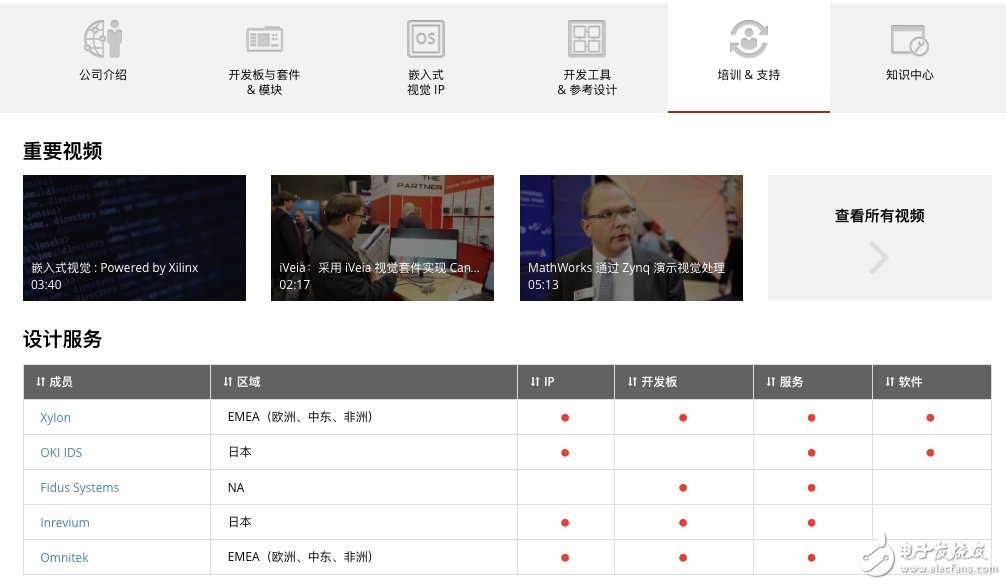Play the 嵌入式视觉 Powered by Xilinx video
The width and height of the screenshot is (1006, 585).
pos(134,238)
